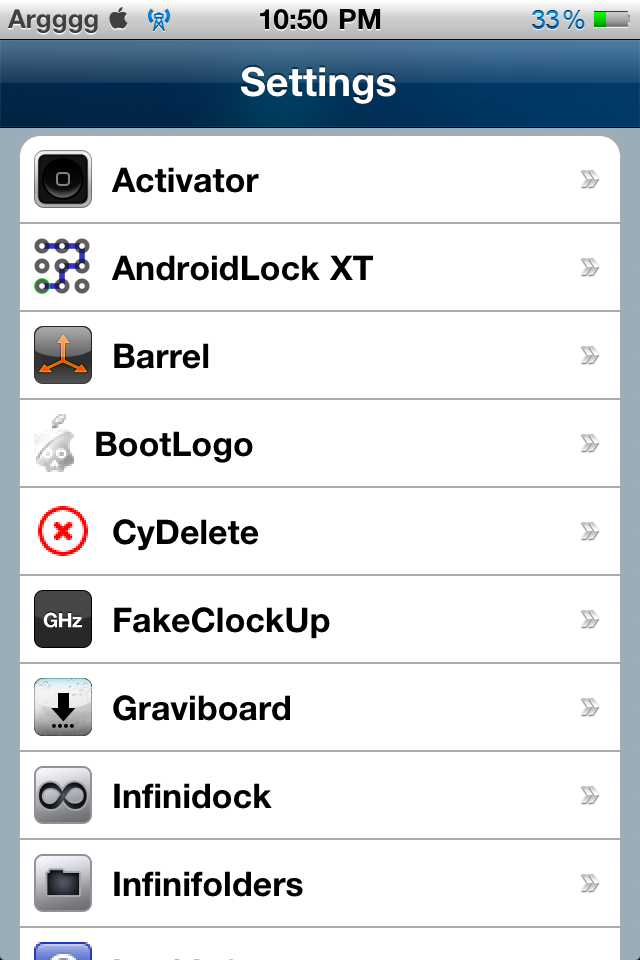Screen dimensions: 640x960
Task: Open Activator settings
Action: coord(320,180)
